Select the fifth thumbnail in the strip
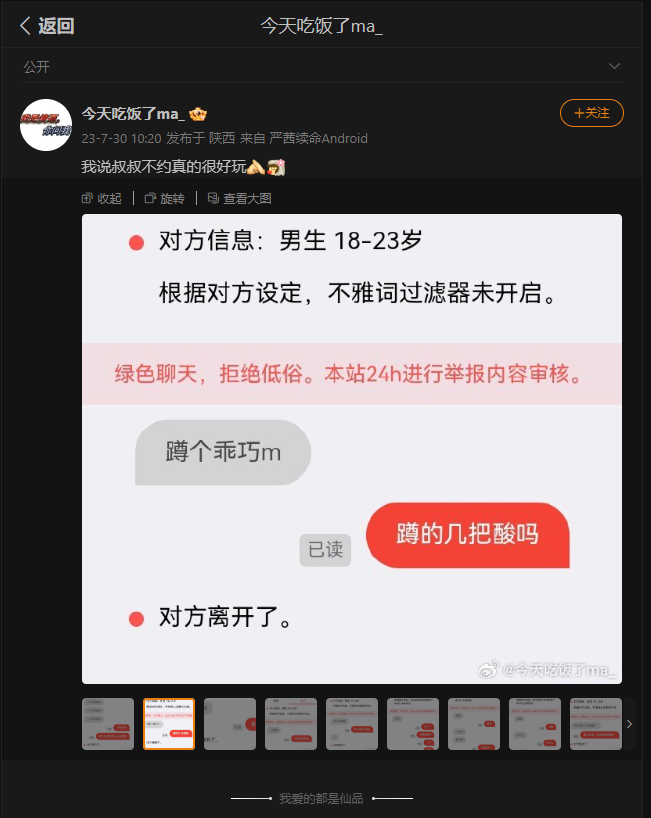Viewport: 651px width, 818px height. (352, 724)
